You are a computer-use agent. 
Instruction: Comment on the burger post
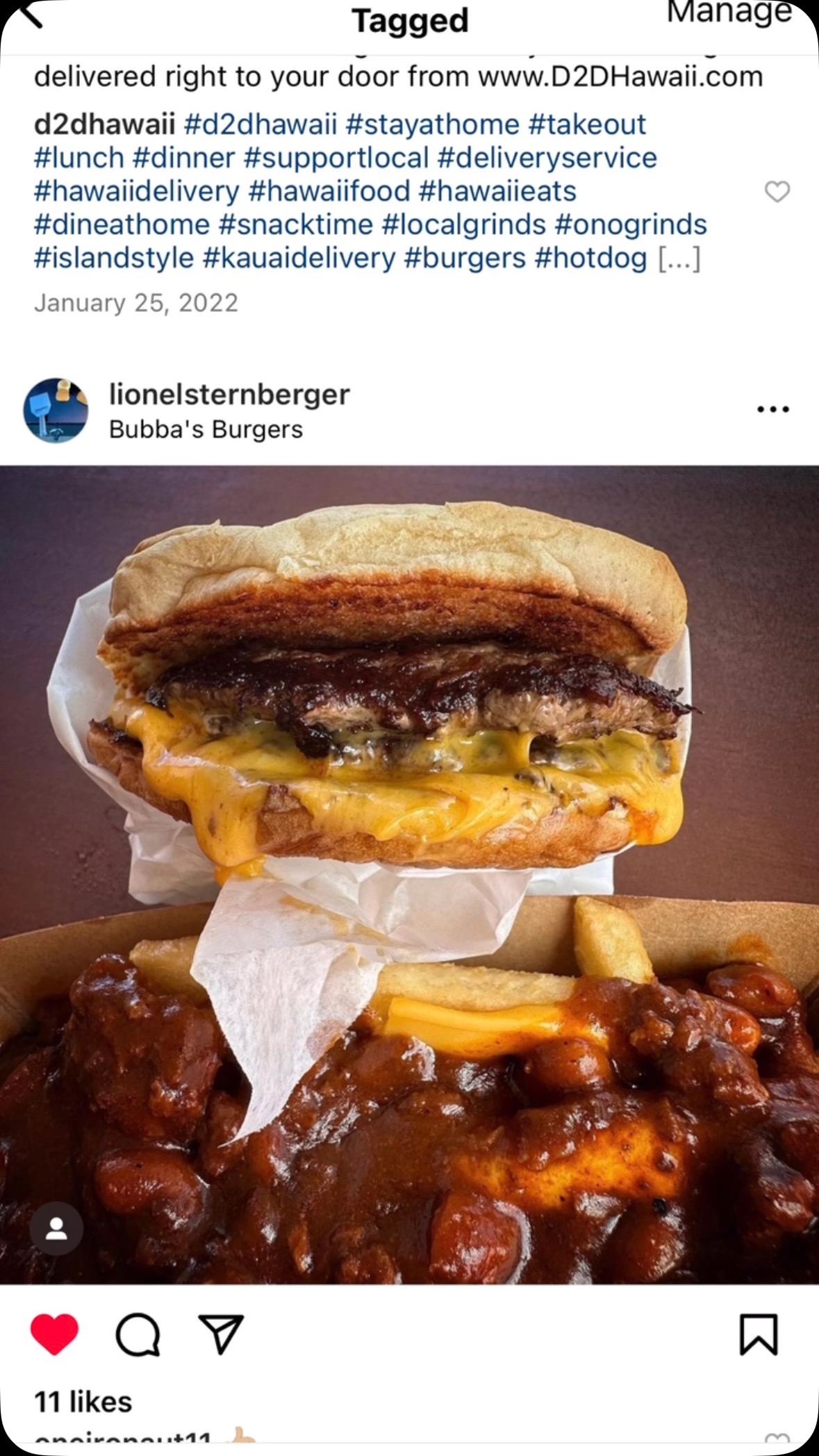[138, 1334]
